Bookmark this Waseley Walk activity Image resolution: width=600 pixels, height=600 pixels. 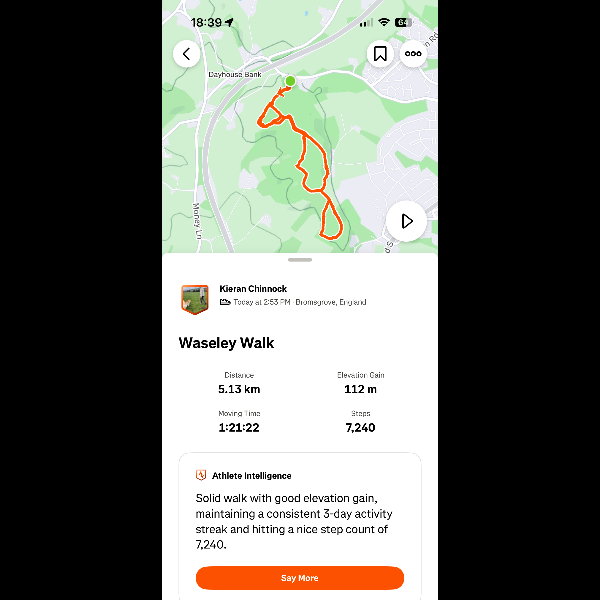(380, 54)
